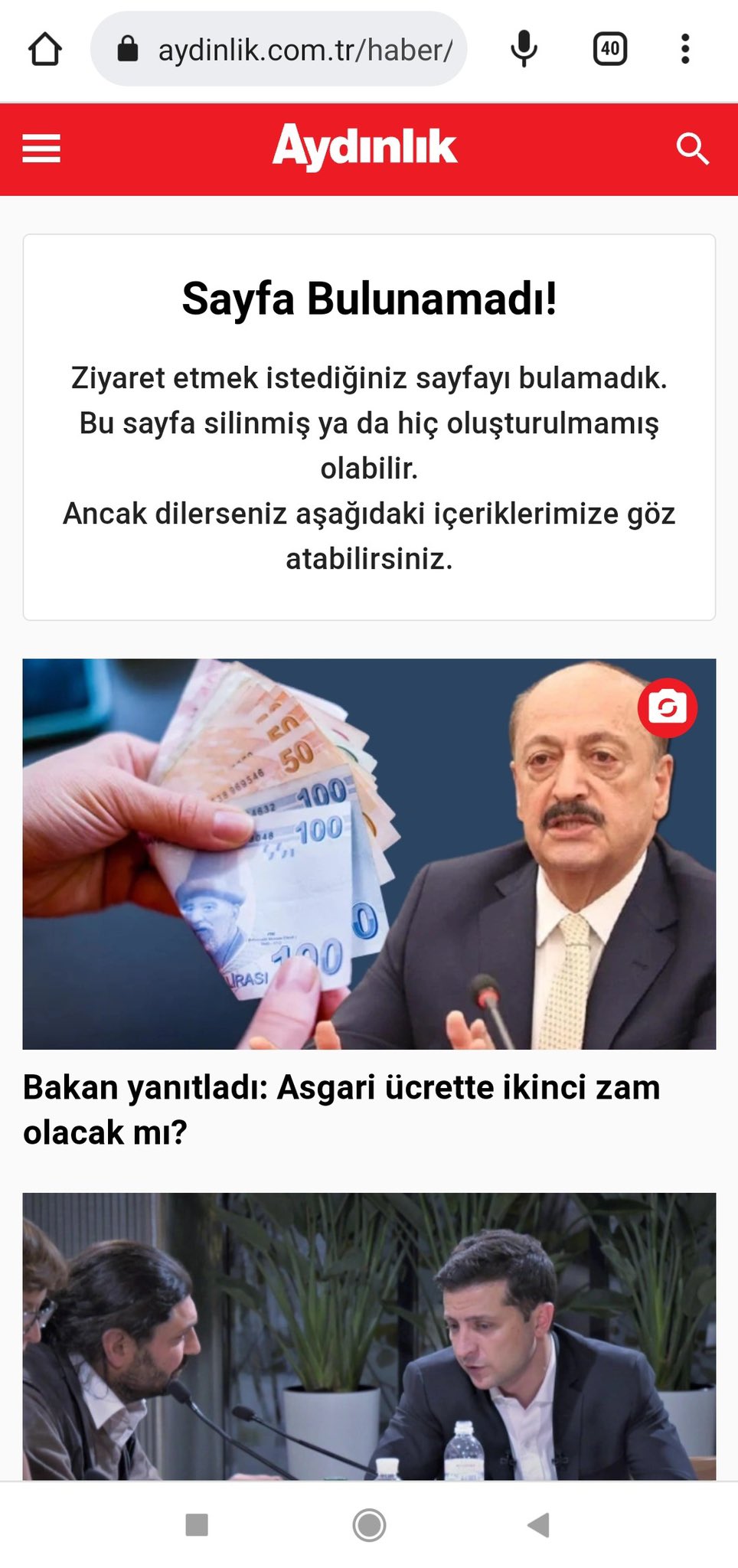Screen dimensions: 738x1568
Task: Go back using the system back button
Action: tap(539, 1524)
